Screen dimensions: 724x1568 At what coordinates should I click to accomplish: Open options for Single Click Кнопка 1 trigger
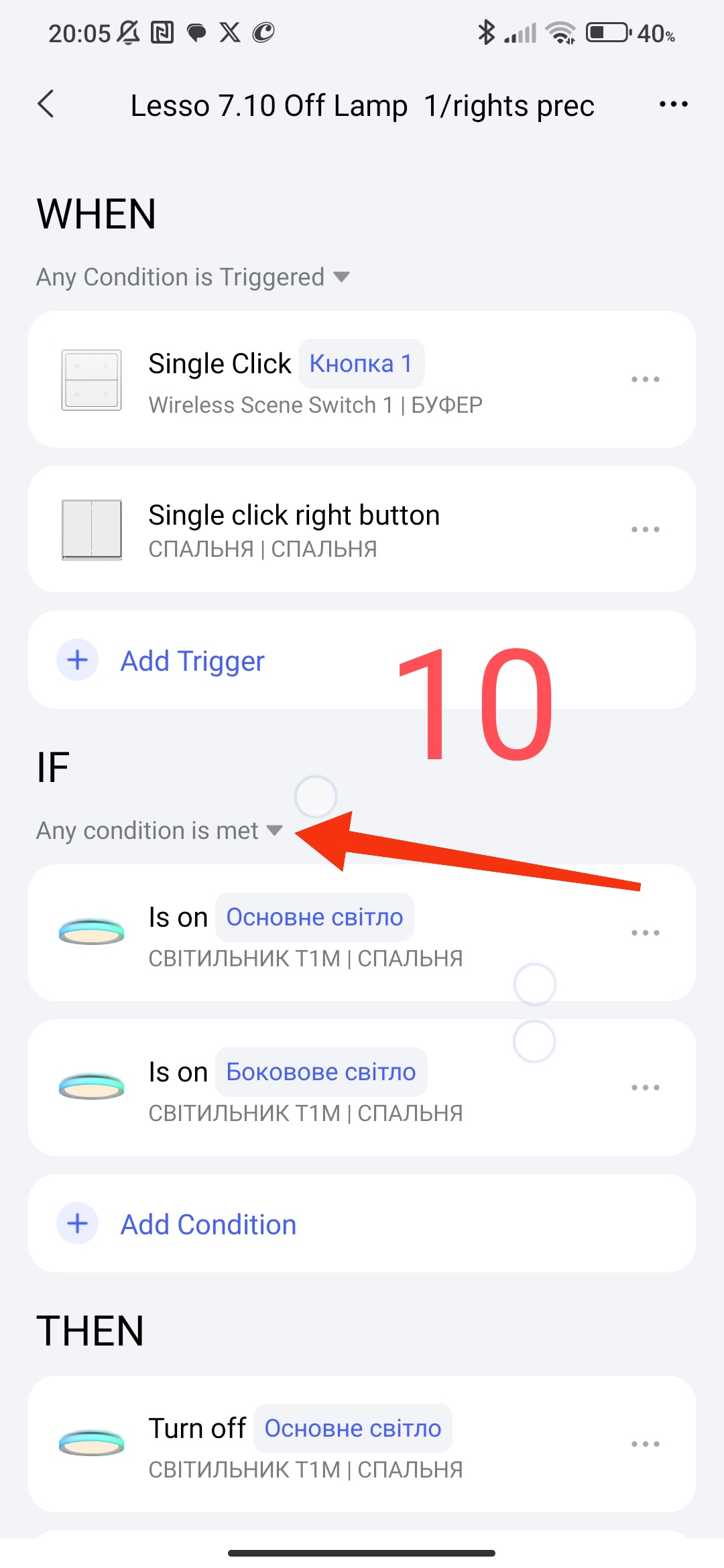coord(645,380)
